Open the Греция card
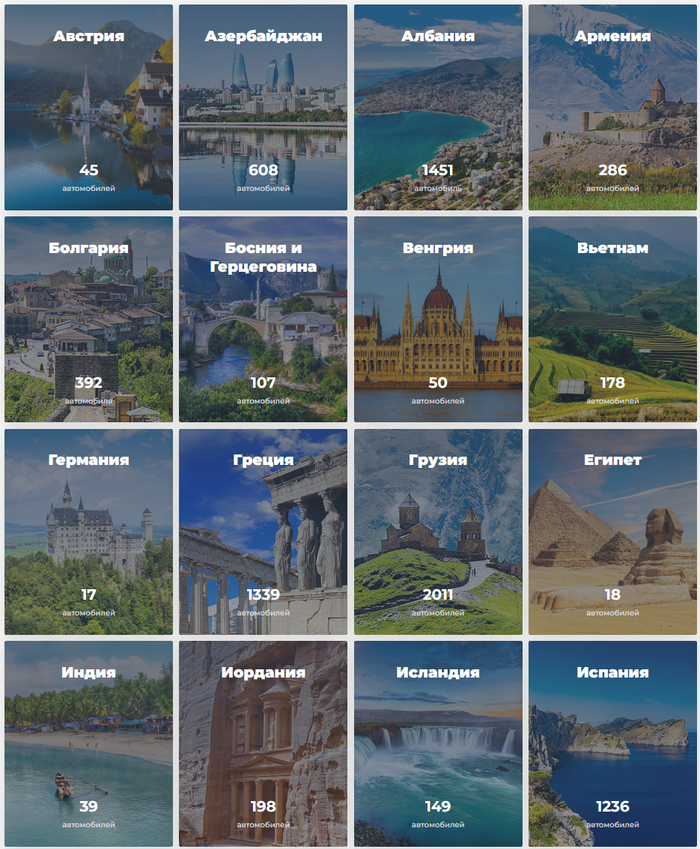Viewport: 700px width, 849px height. click(x=263, y=531)
